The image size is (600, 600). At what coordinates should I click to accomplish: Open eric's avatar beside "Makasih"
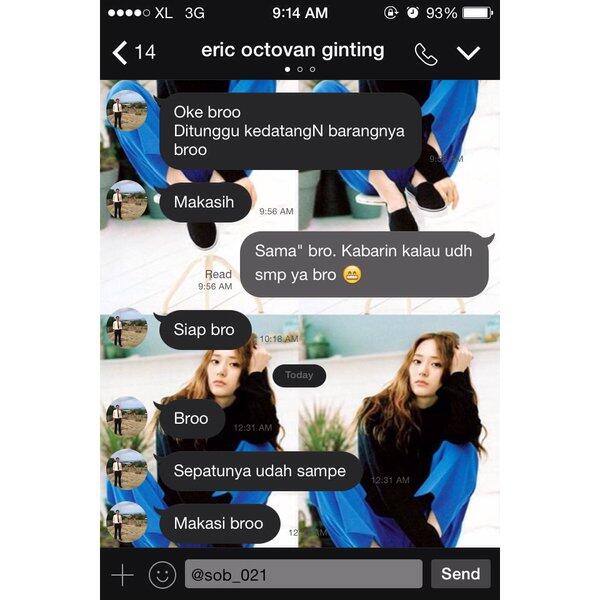(127, 201)
